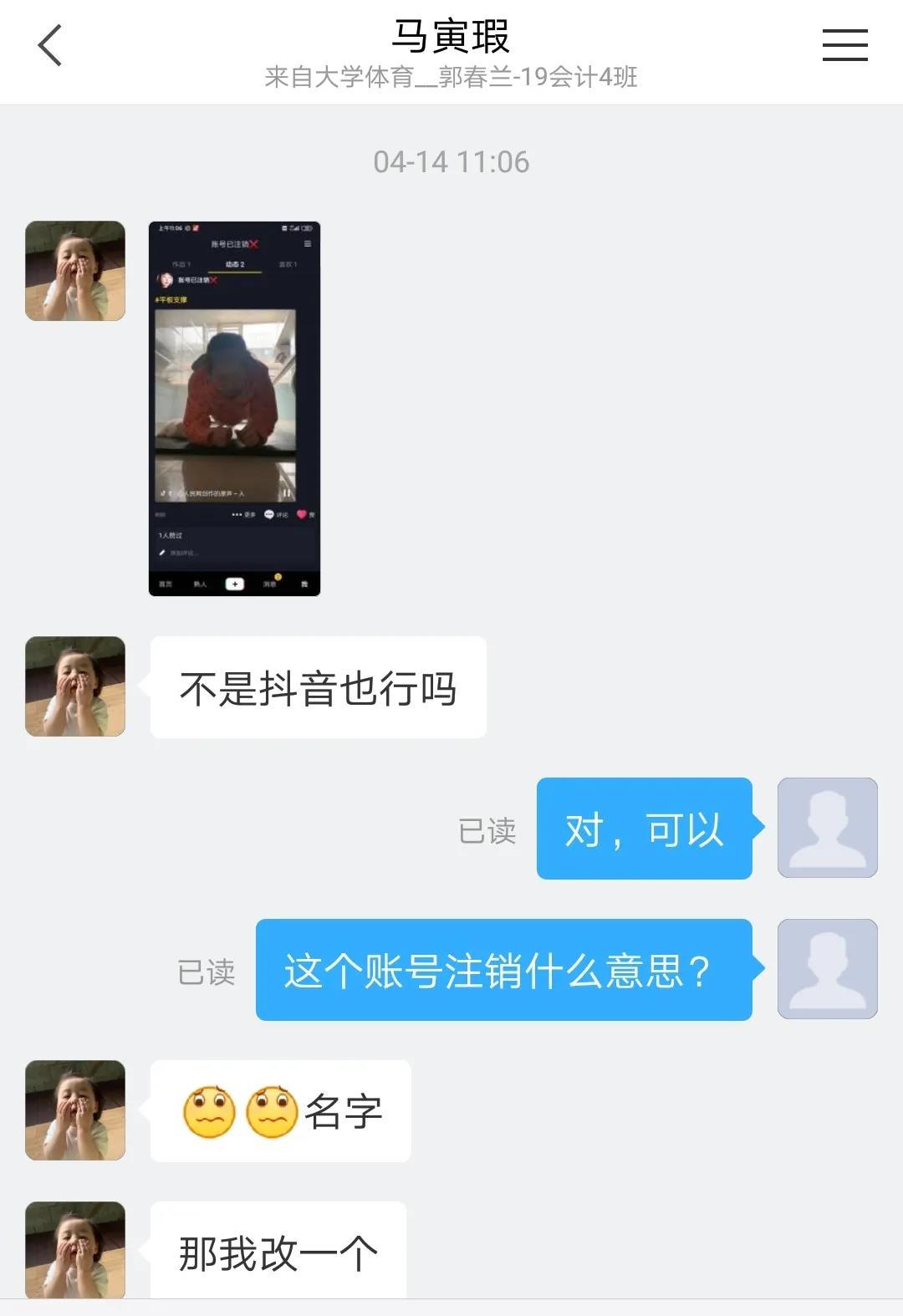Go back from the chat
The width and height of the screenshot is (903, 1316).
point(50,45)
